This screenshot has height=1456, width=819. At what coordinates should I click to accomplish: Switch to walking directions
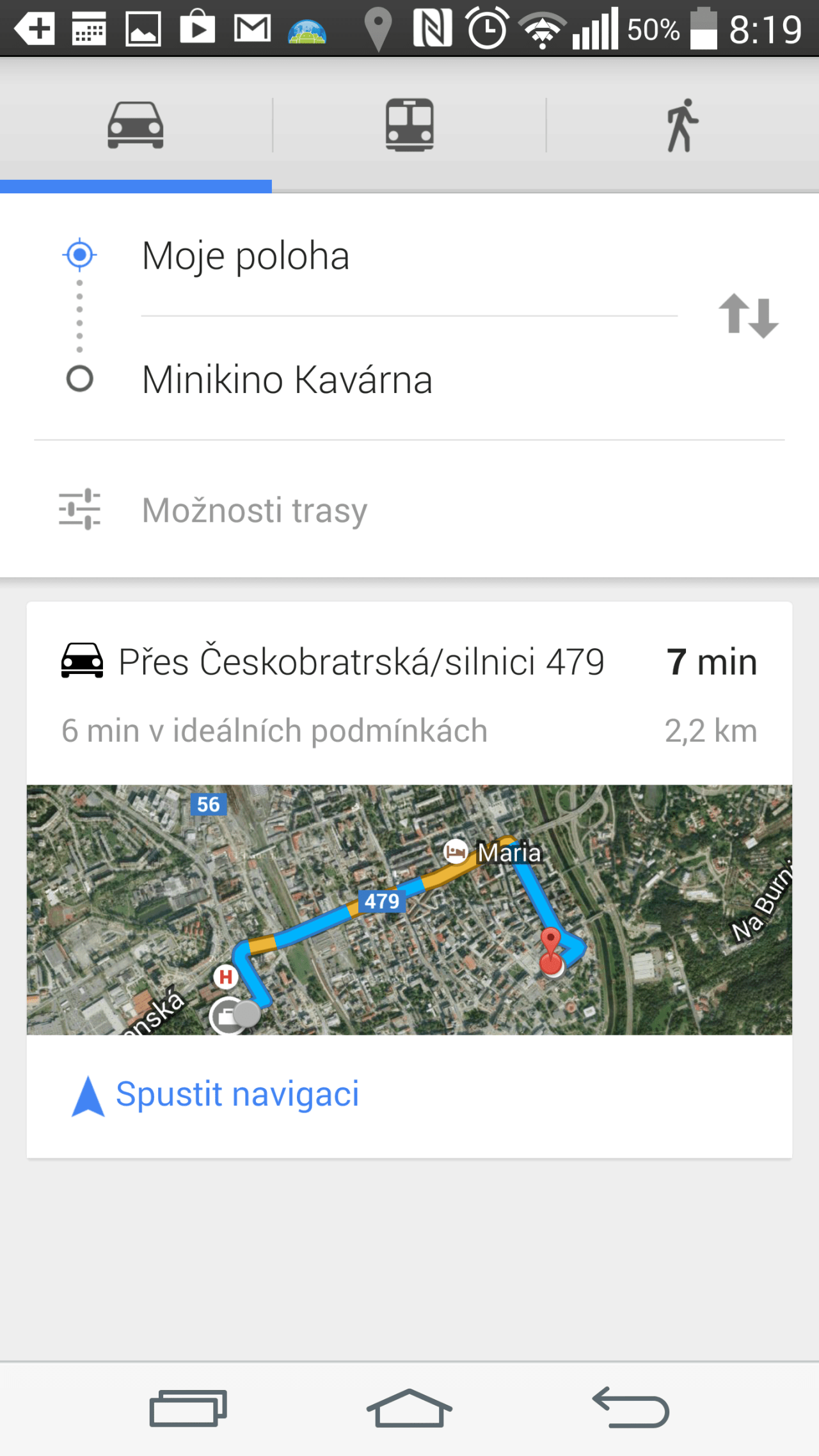tap(683, 125)
